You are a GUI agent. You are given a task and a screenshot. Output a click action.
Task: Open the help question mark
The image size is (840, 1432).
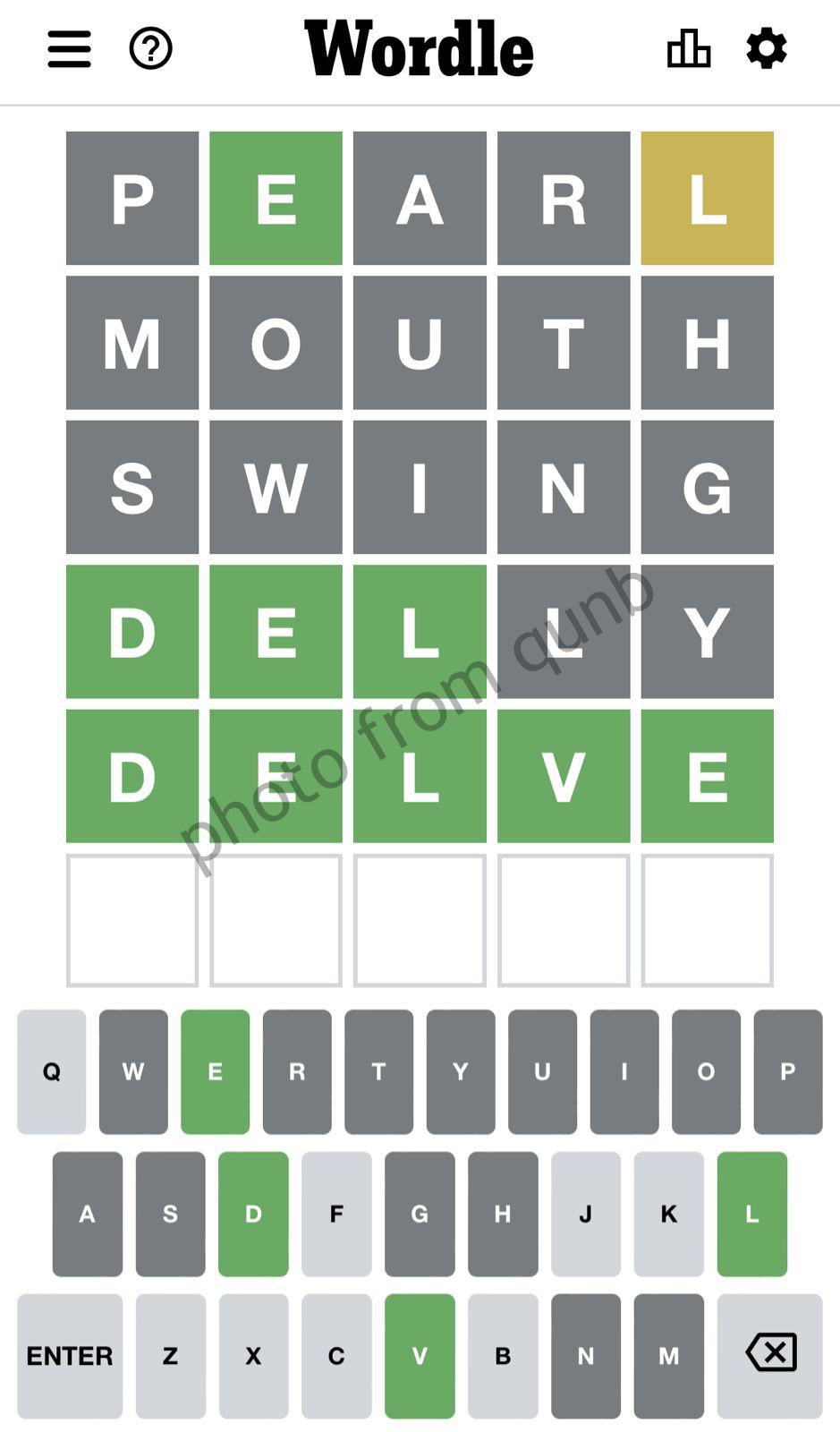tap(150, 48)
